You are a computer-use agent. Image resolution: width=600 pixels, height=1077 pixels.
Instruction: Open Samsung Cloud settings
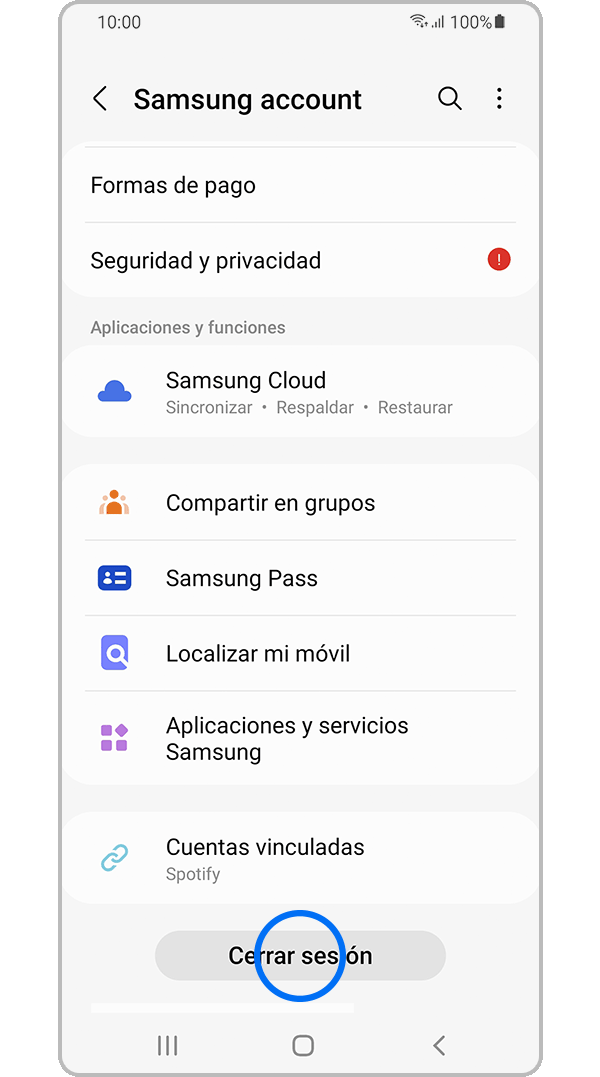click(300, 392)
